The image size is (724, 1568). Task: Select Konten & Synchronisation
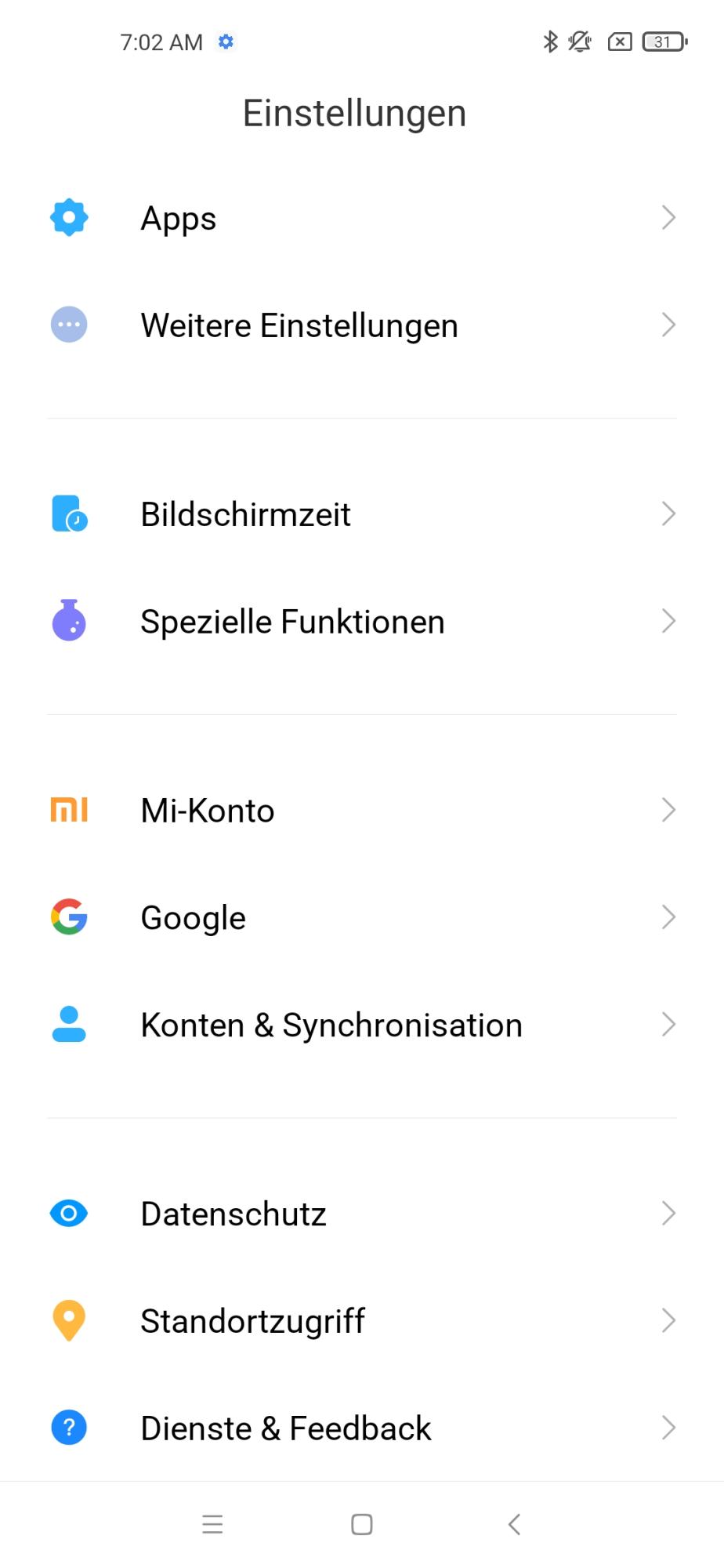pos(362,1025)
